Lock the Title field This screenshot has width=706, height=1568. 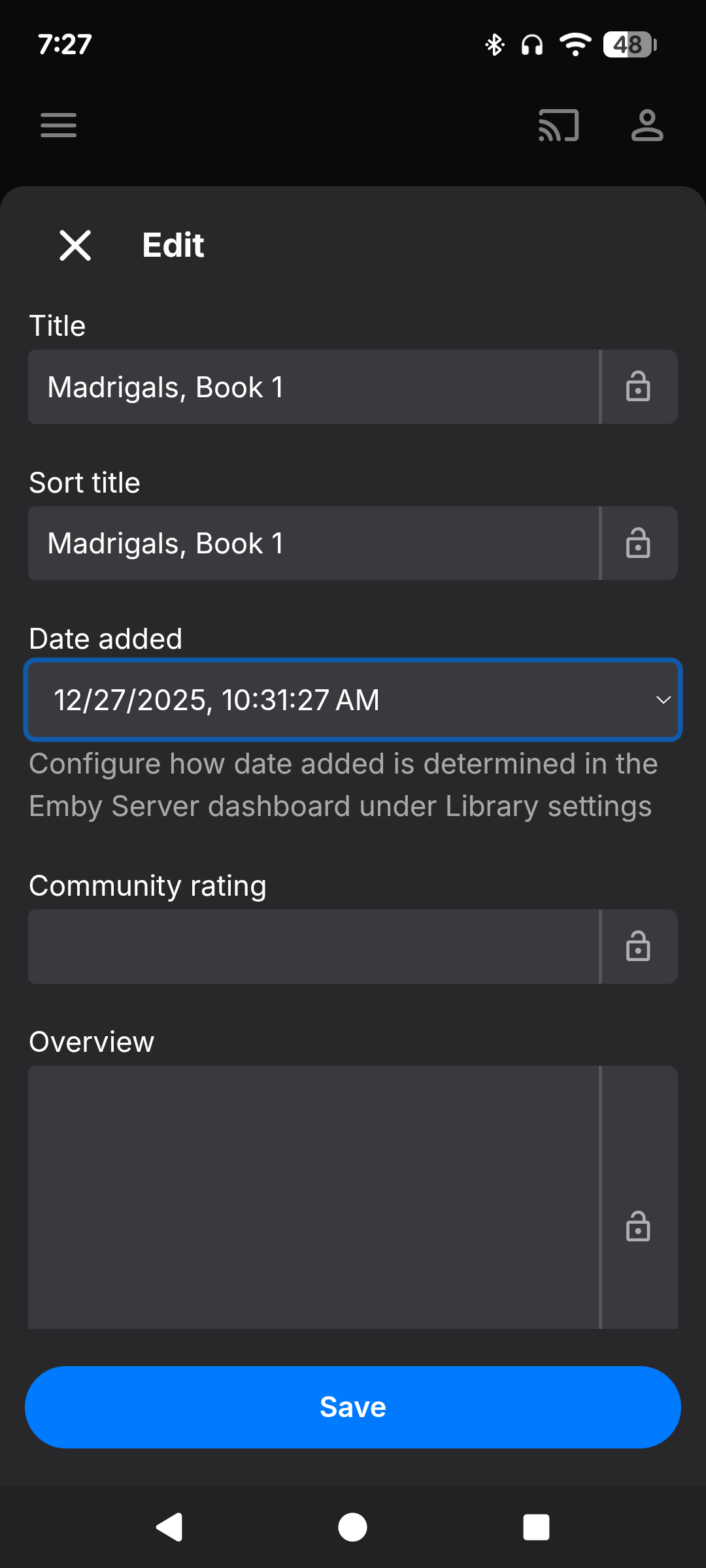(x=639, y=387)
